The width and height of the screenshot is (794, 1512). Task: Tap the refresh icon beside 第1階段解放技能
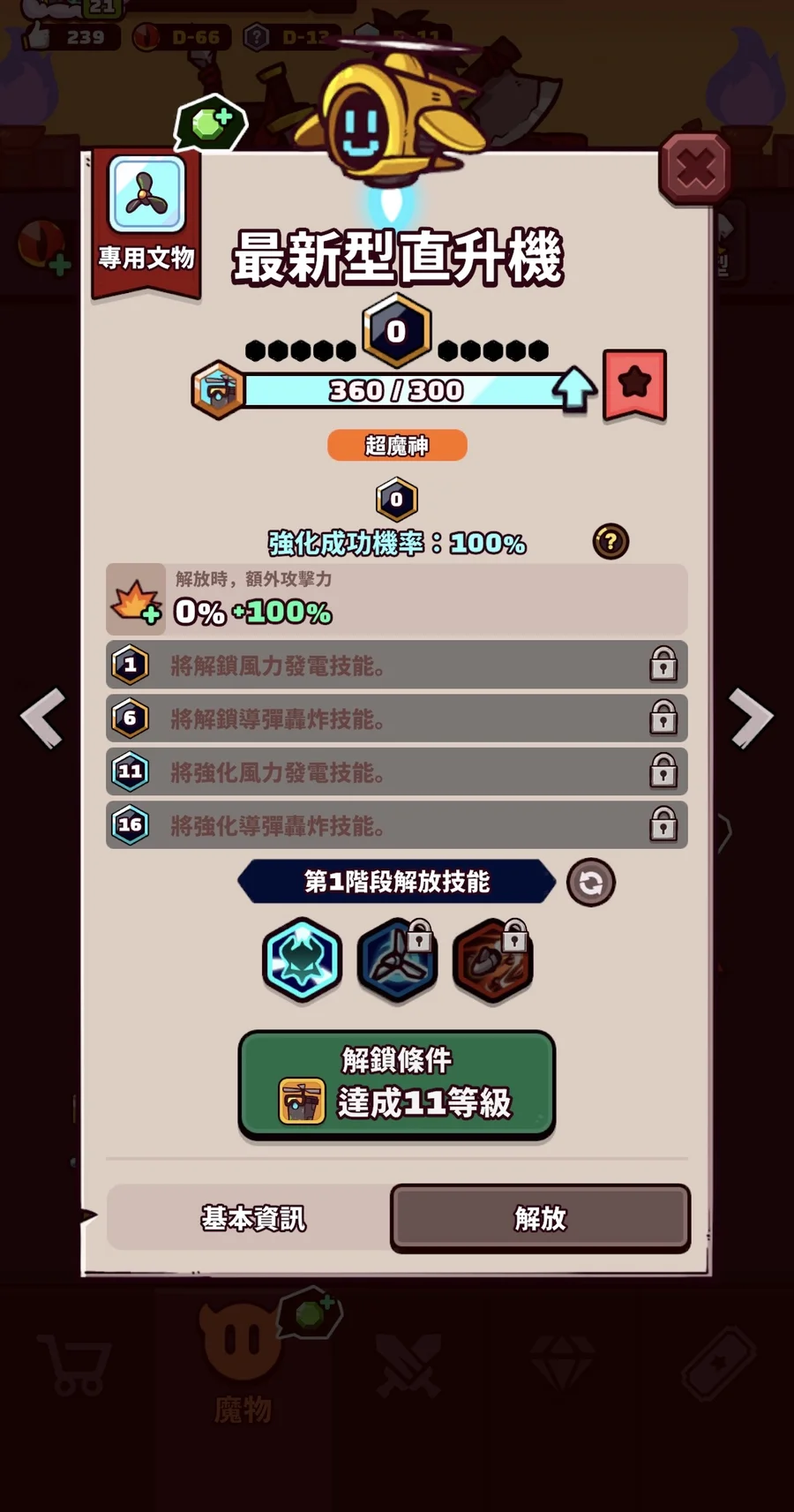point(590,883)
